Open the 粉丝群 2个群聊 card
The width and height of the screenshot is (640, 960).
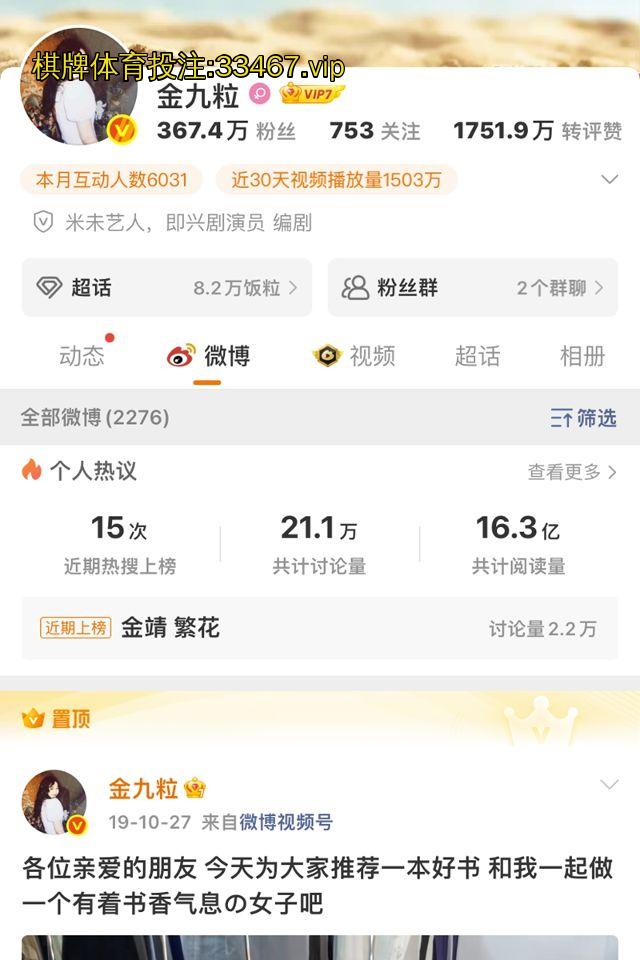pyautogui.click(x=472, y=288)
